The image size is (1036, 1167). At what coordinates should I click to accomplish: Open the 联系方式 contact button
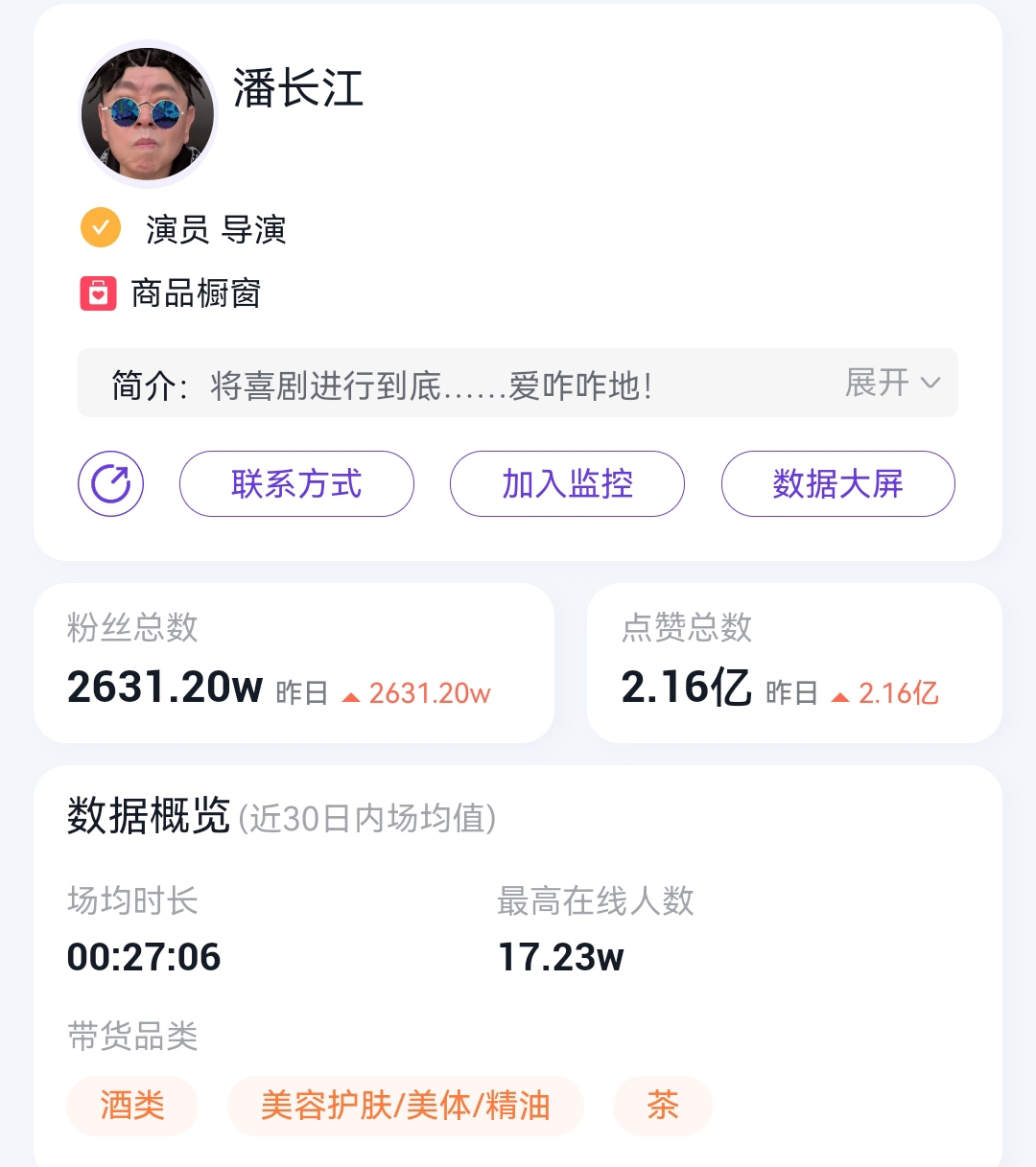click(x=295, y=484)
